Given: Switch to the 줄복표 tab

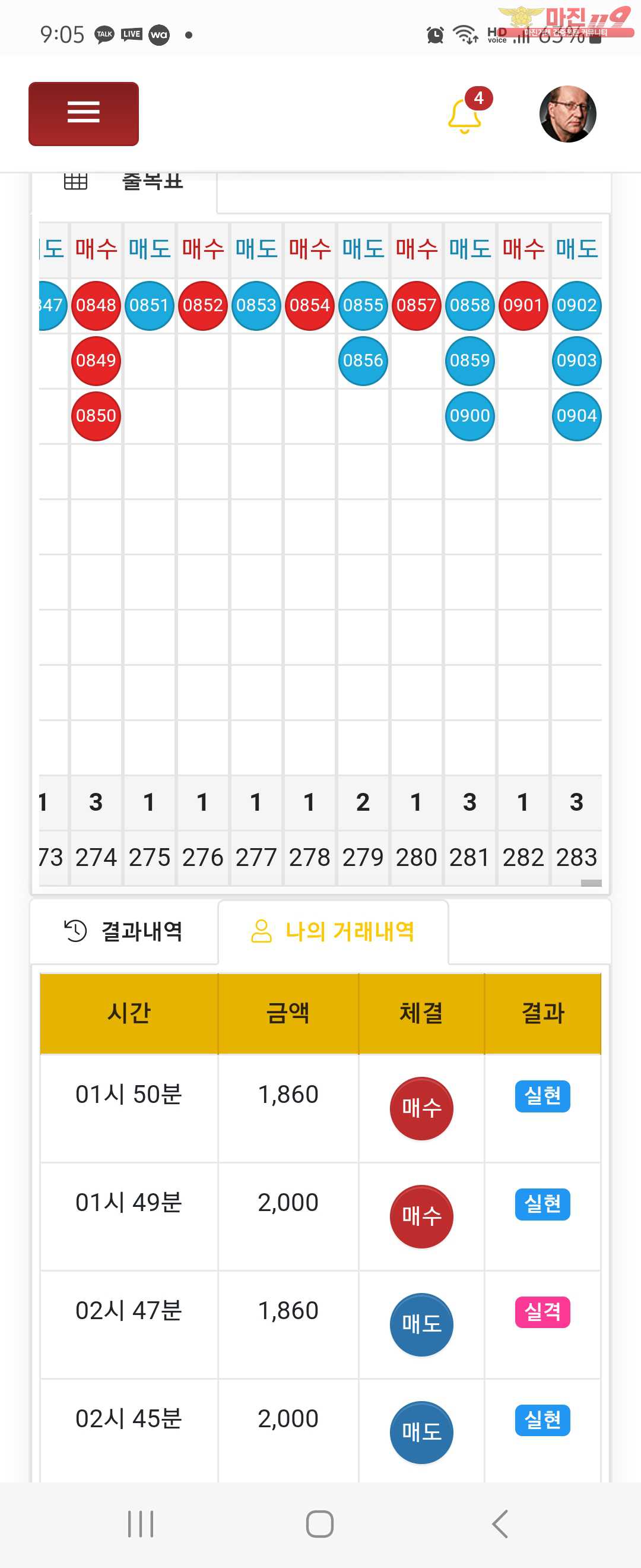Looking at the screenshot, I should 124,182.
